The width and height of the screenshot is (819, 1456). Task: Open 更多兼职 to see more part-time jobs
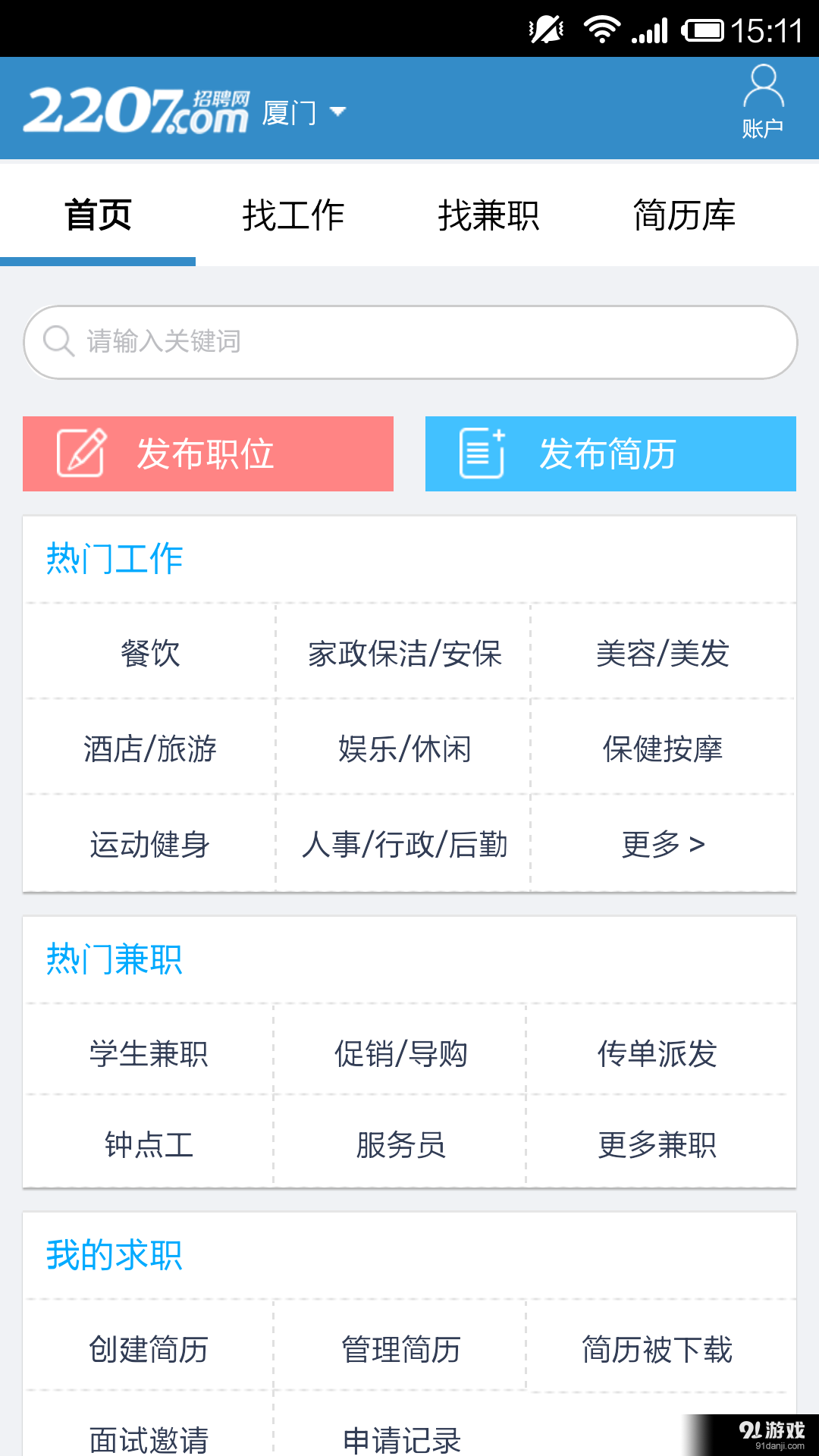click(x=657, y=1147)
